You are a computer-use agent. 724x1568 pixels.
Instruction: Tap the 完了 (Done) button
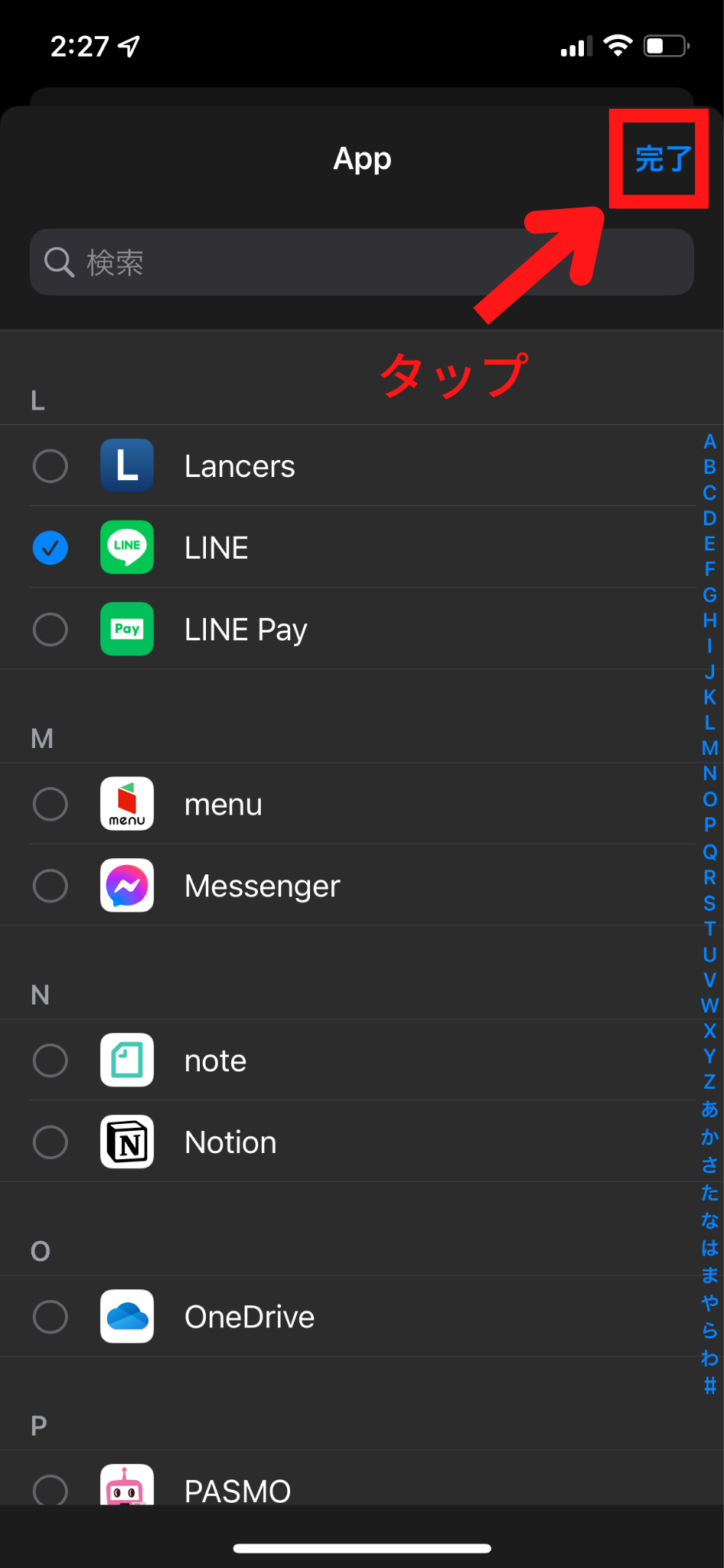pos(663,159)
